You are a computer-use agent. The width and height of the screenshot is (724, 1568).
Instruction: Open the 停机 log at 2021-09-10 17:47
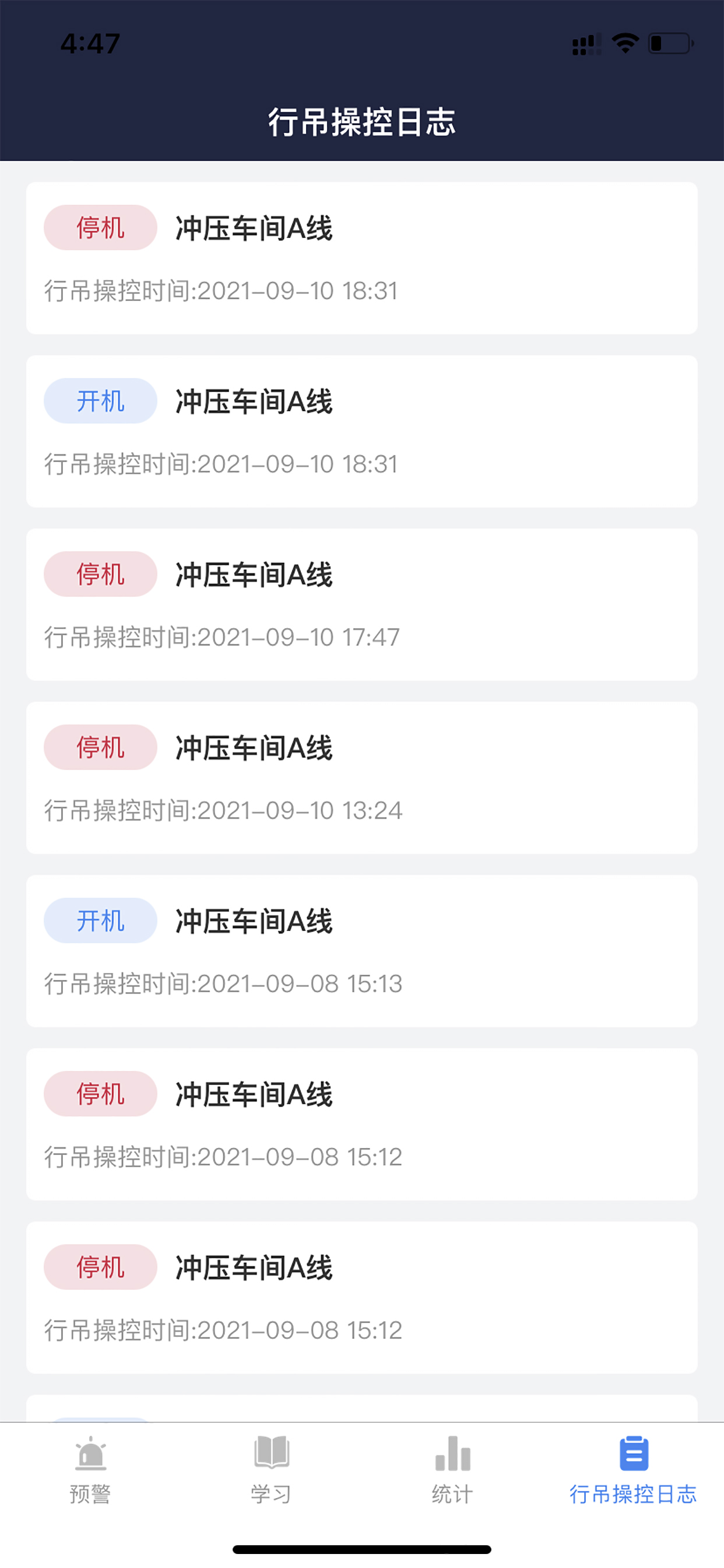click(x=362, y=604)
